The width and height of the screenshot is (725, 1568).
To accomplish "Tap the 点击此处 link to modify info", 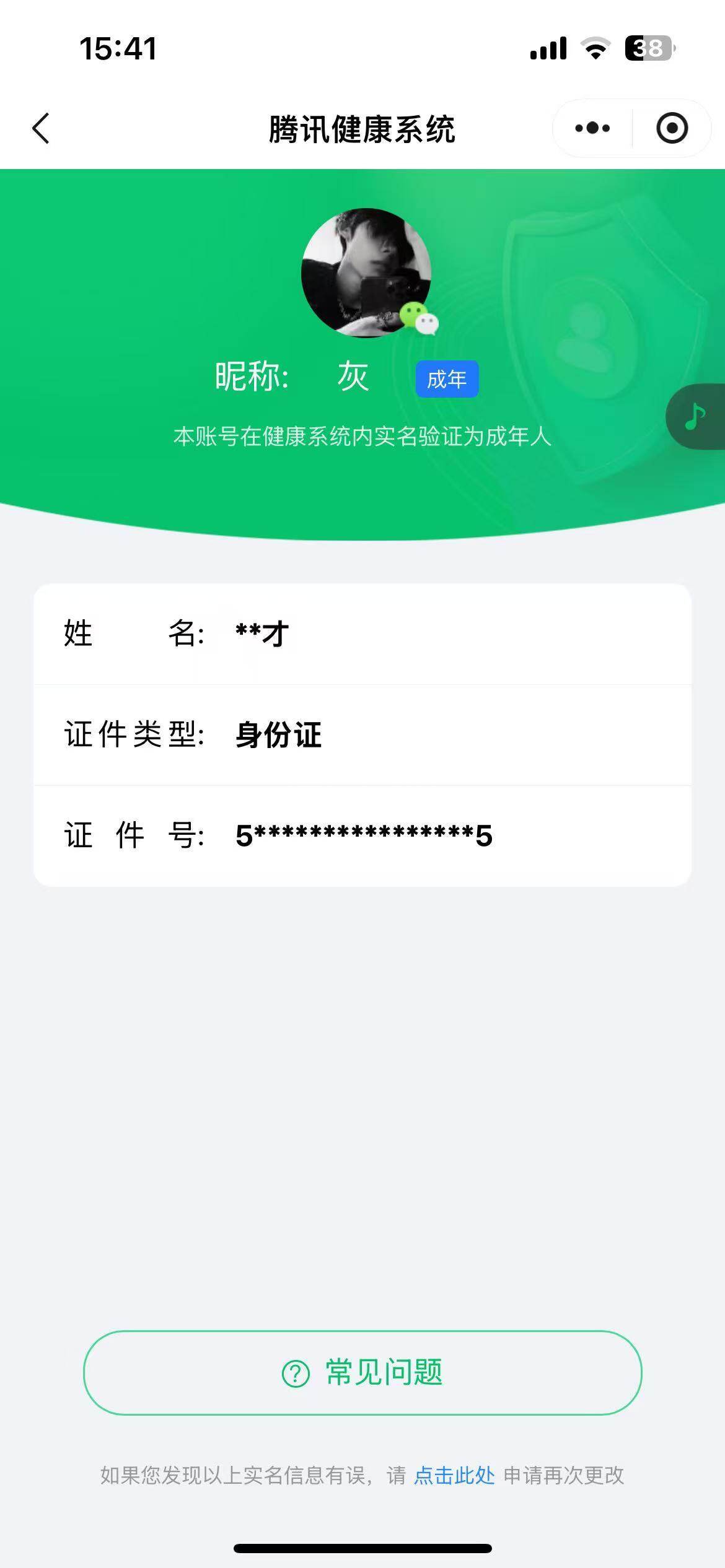I will 454,1475.
